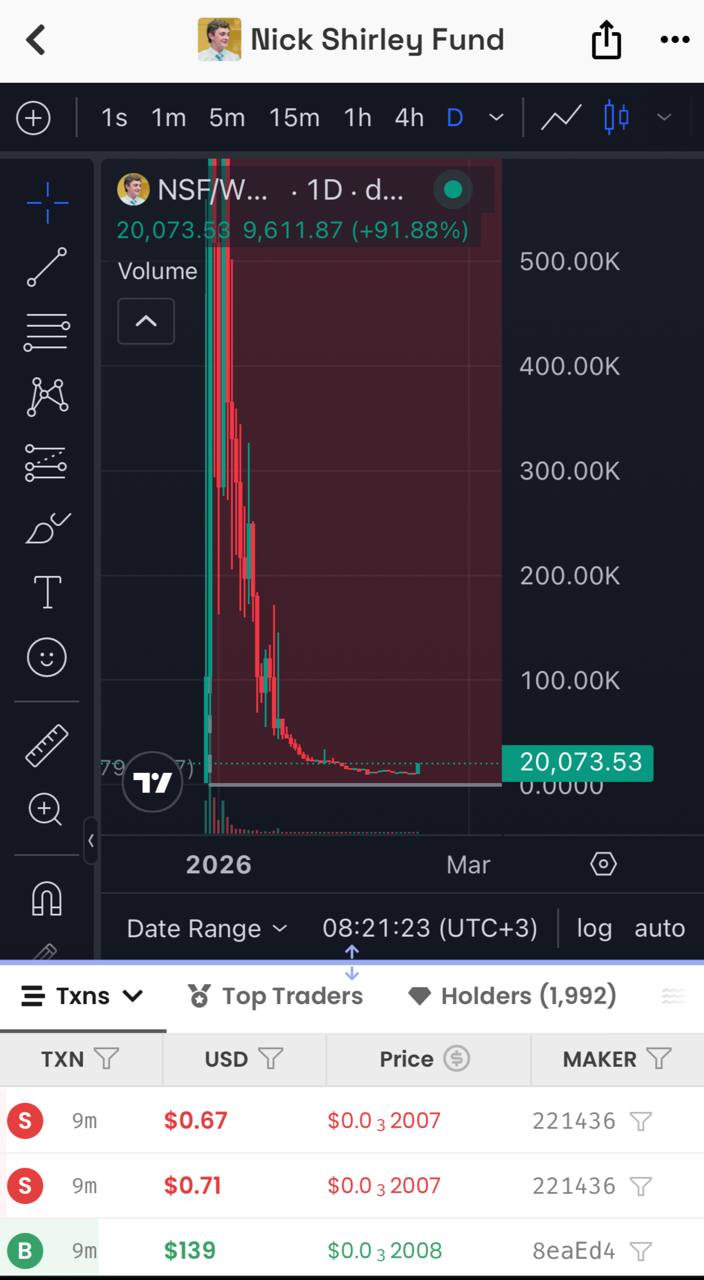Viewport: 704px width, 1280px height.
Task: Add a symbol with the plus icon
Action: [x=33, y=118]
